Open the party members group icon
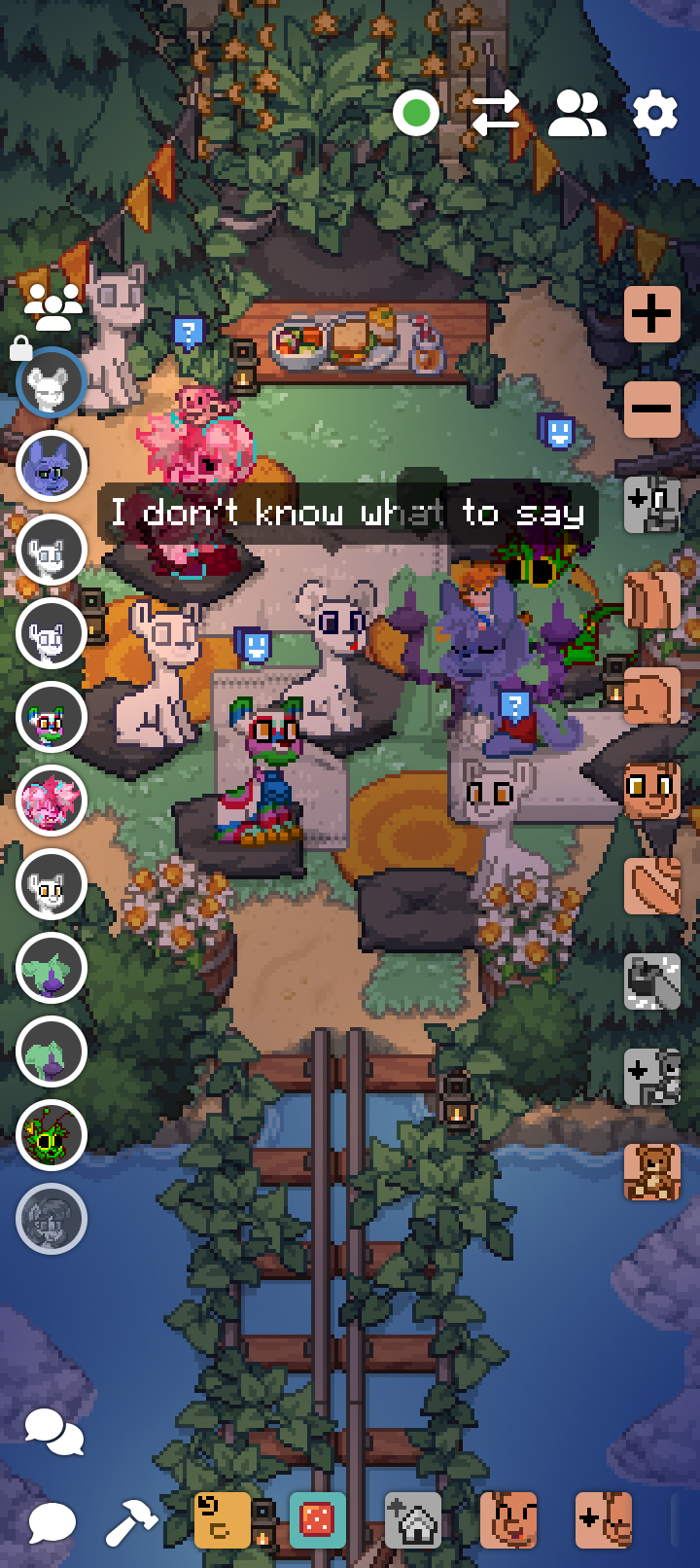The height and width of the screenshot is (1568, 700). click(x=53, y=305)
